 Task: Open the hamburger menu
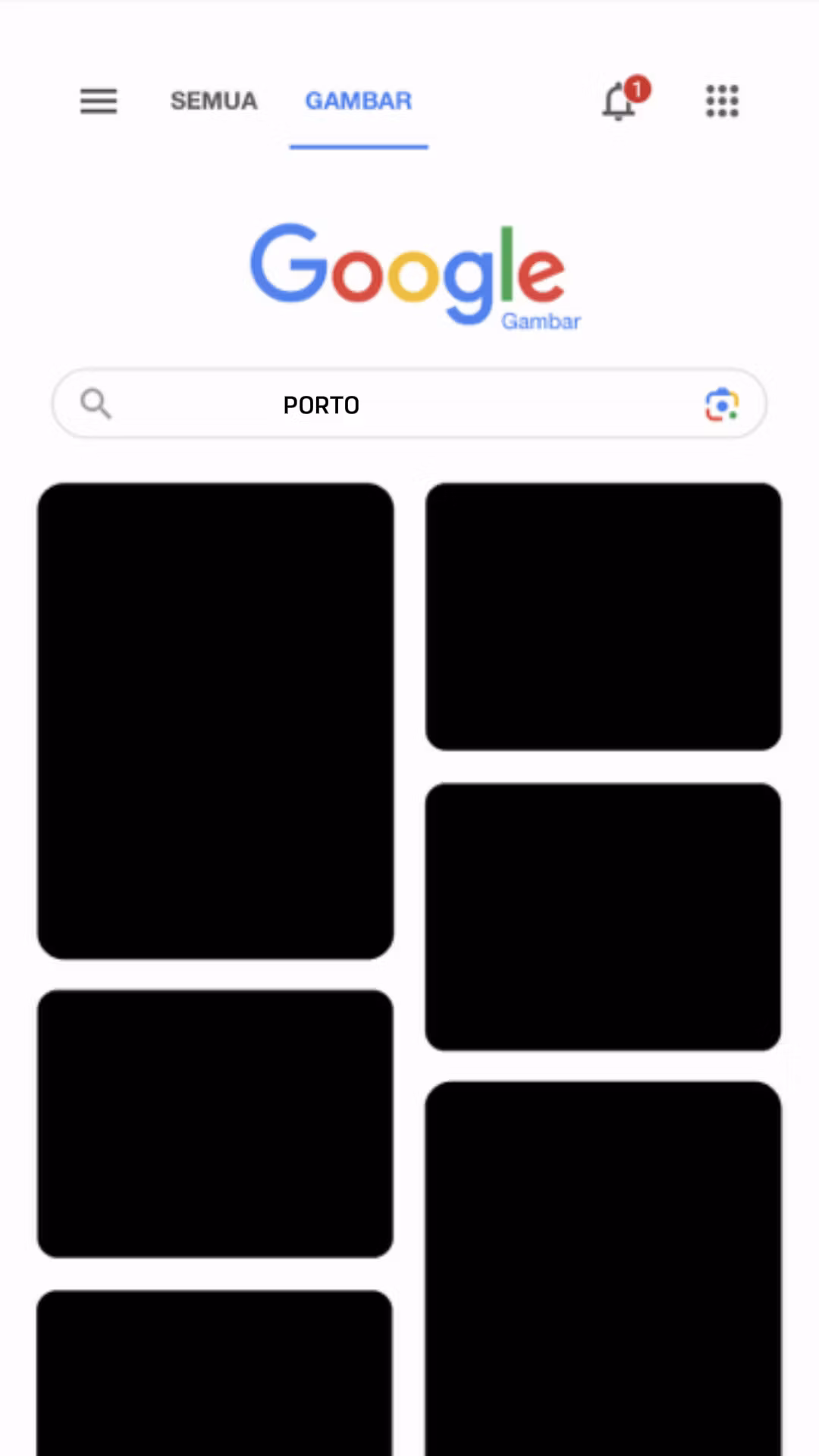pos(99,101)
